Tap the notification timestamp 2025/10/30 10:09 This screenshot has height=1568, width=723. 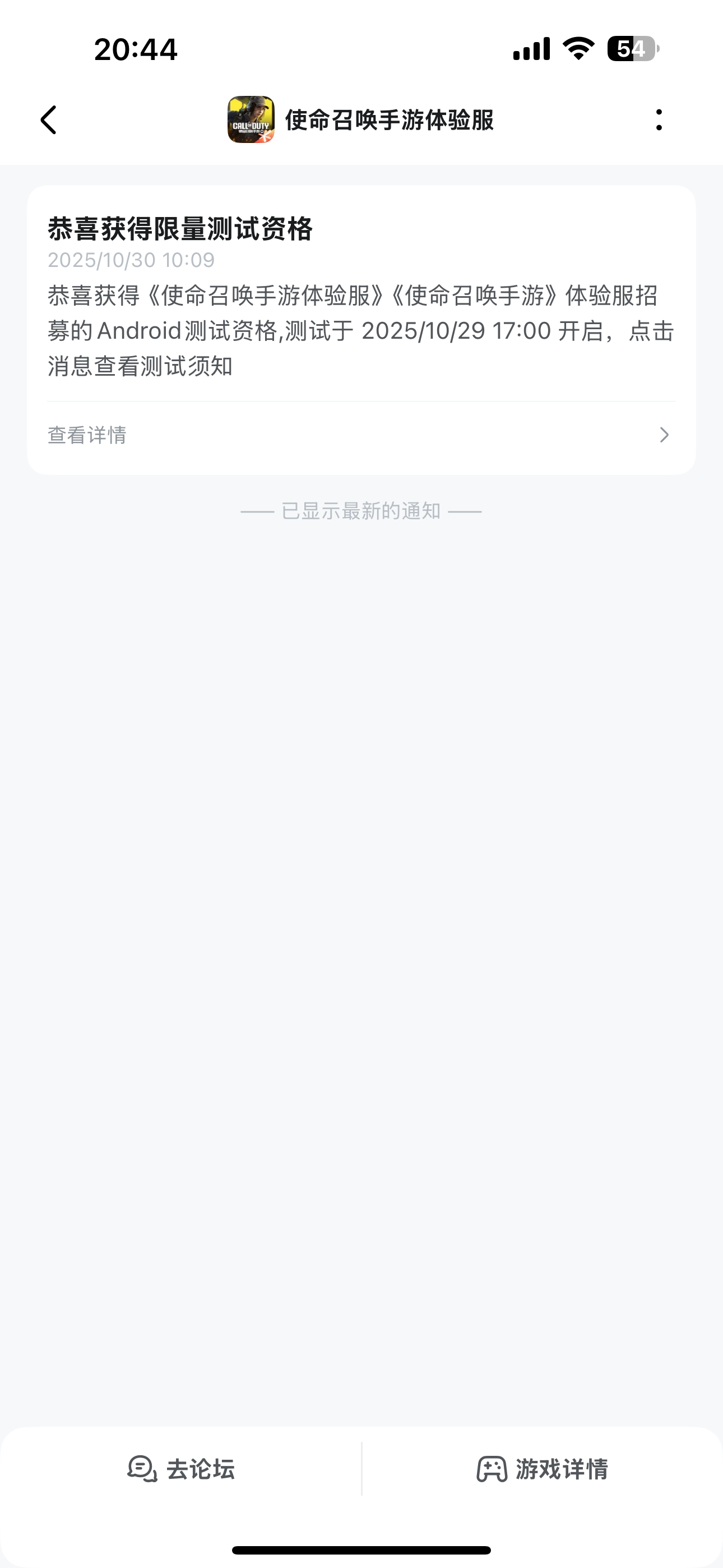coord(130,261)
